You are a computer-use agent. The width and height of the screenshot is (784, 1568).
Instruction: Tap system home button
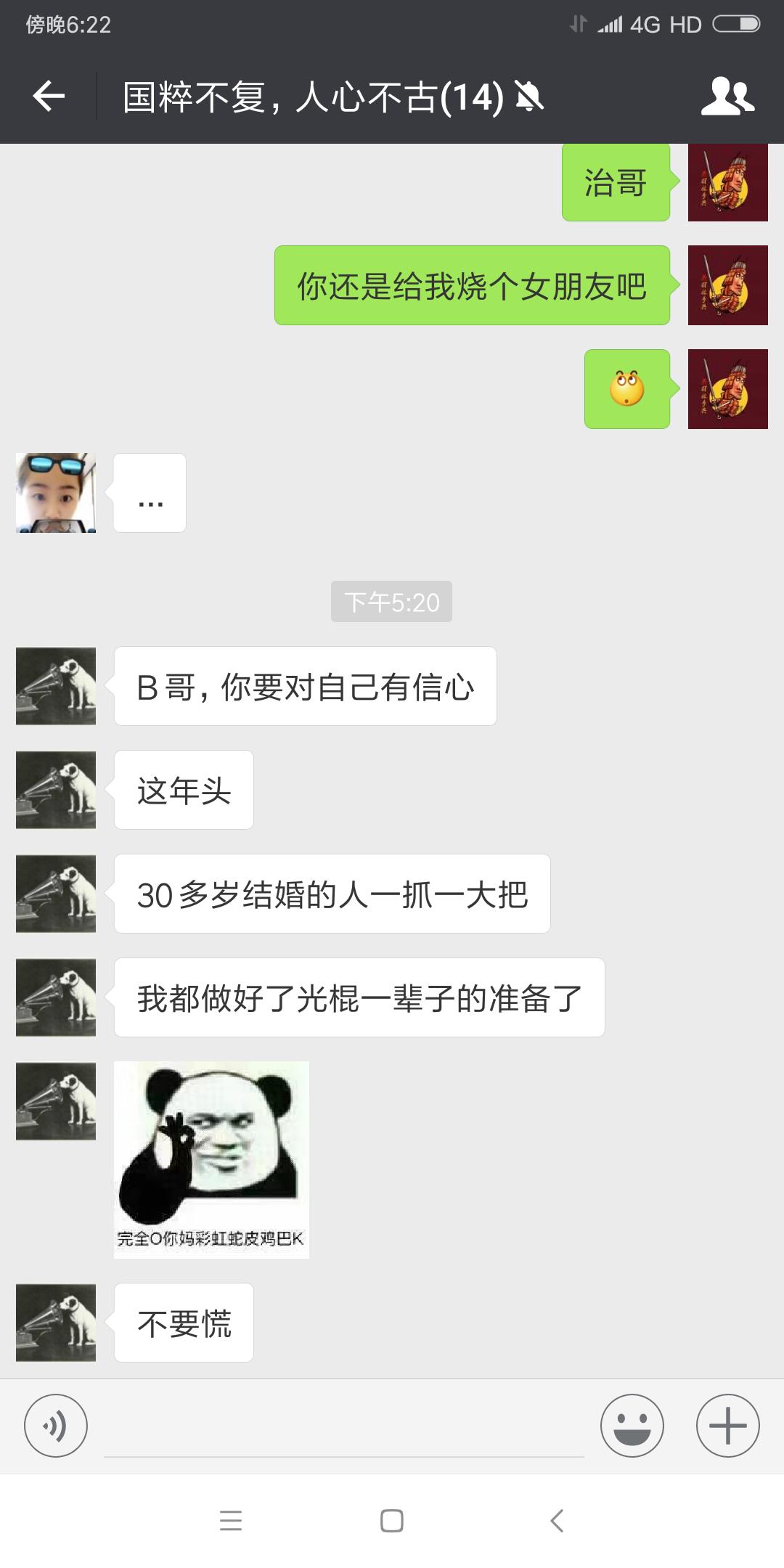pos(392,1520)
